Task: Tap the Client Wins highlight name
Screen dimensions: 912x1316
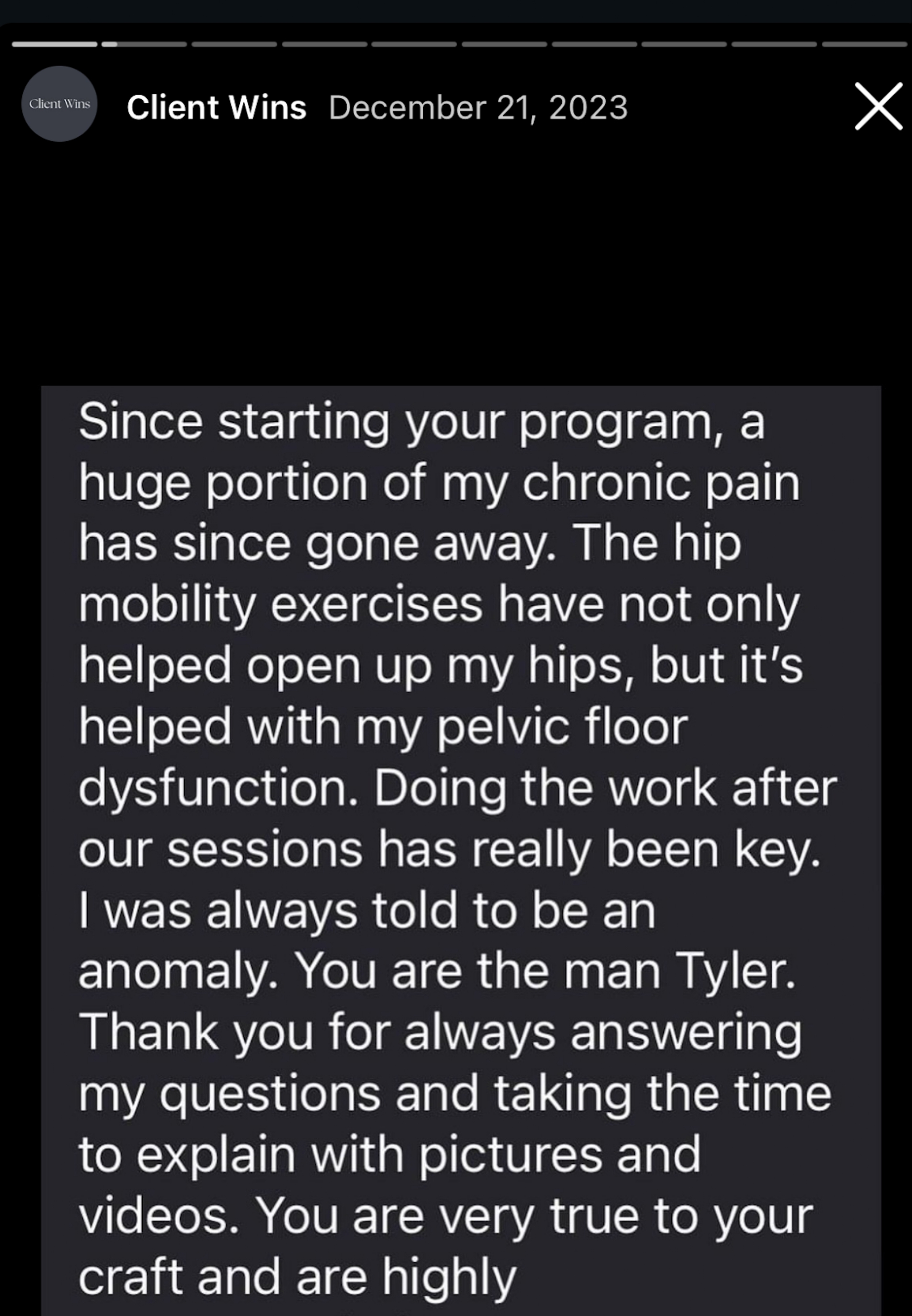Action: (x=216, y=108)
